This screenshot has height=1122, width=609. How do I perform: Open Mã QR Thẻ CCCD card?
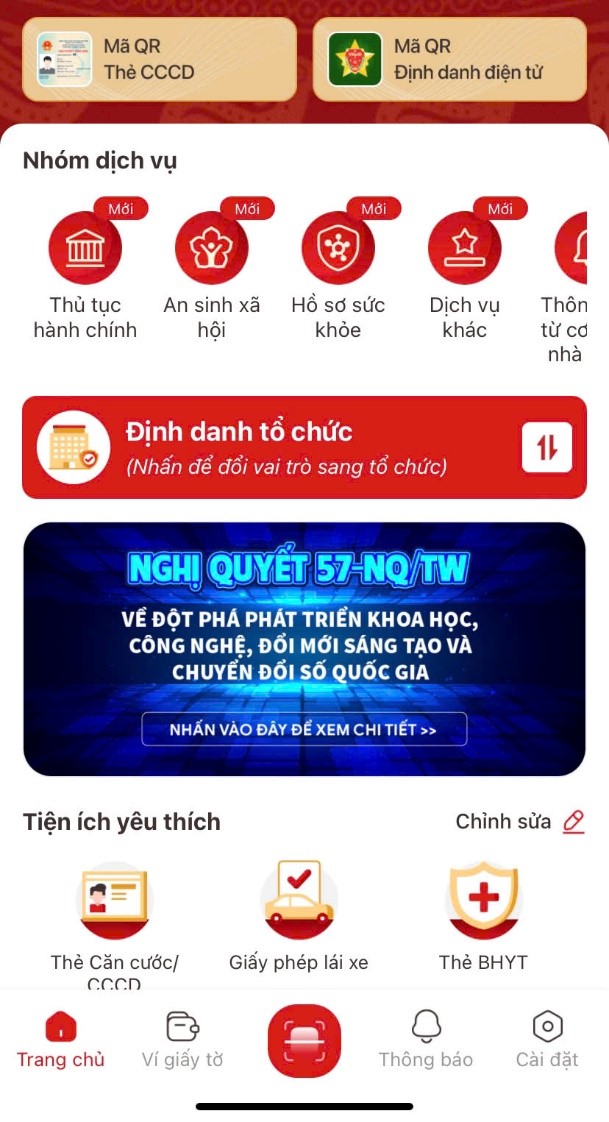159,59
